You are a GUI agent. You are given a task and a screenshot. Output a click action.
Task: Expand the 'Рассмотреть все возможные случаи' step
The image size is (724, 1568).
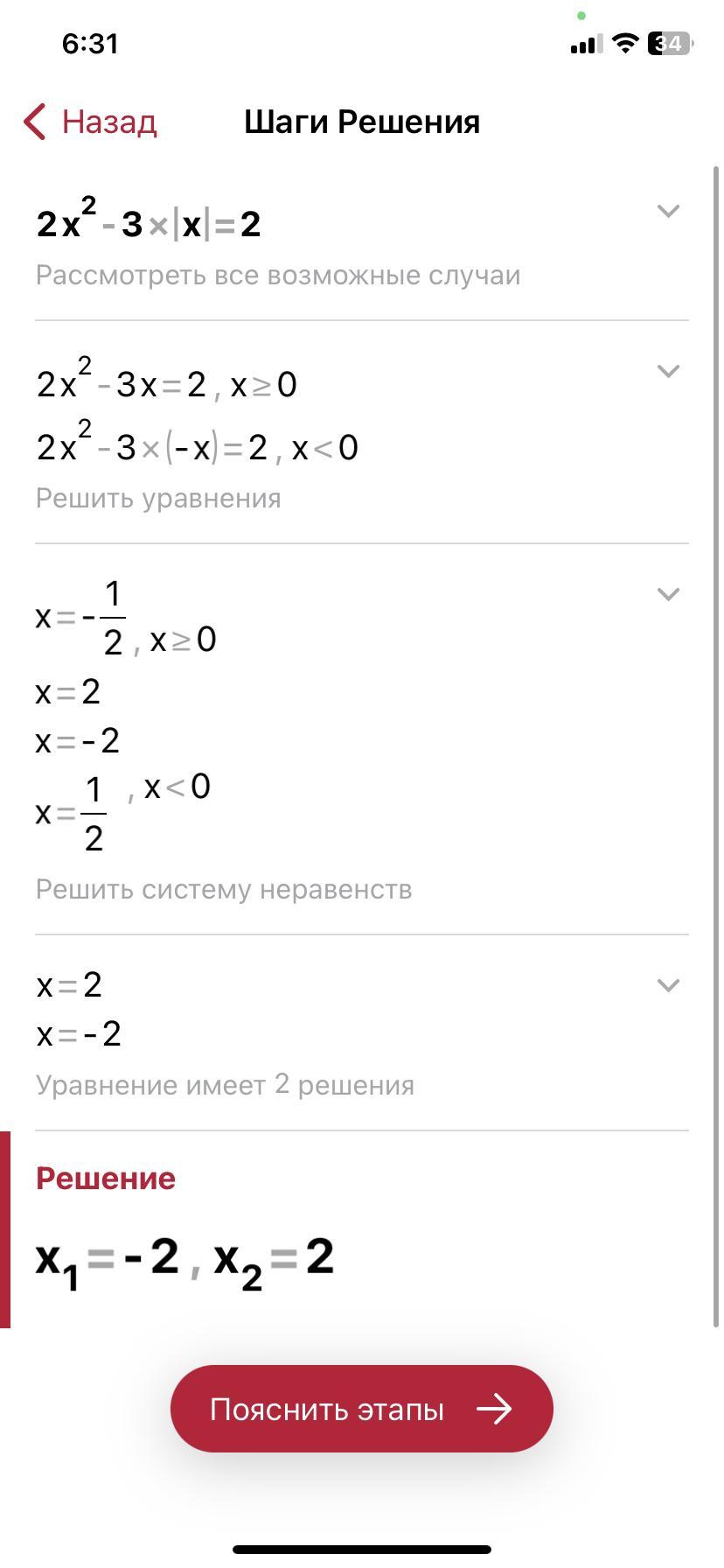(668, 211)
